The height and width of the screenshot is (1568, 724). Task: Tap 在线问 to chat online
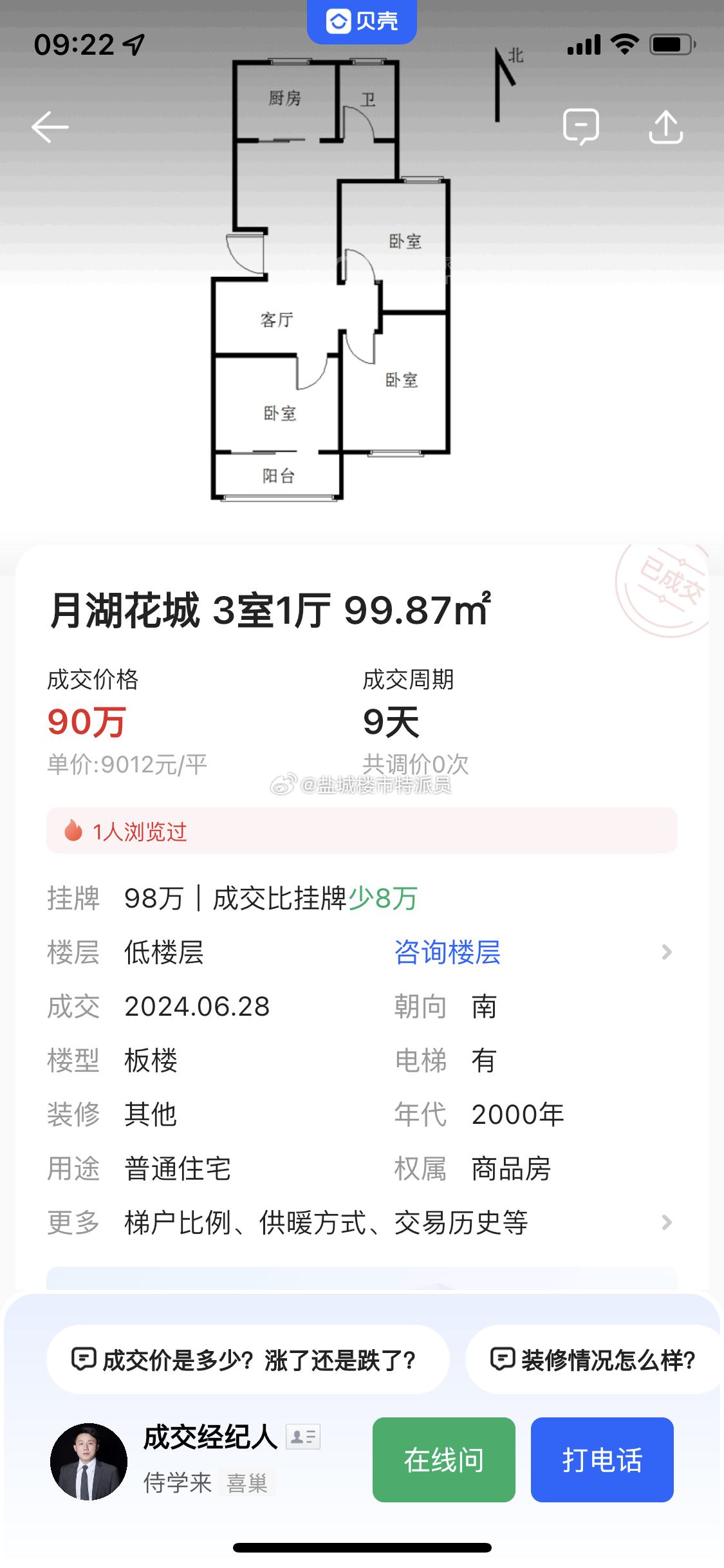(x=444, y=1460)
